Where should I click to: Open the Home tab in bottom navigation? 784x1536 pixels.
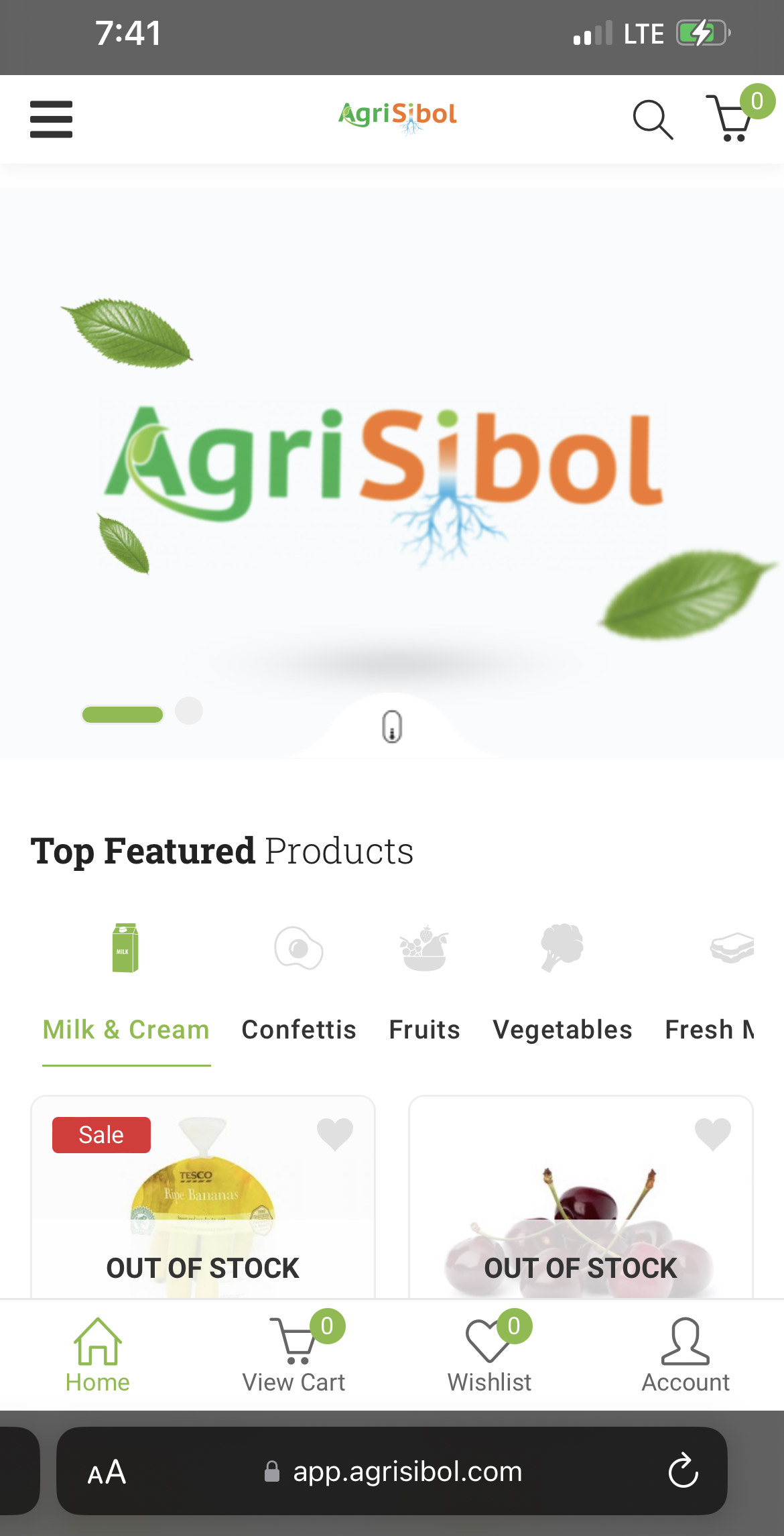pos(96,1354)
